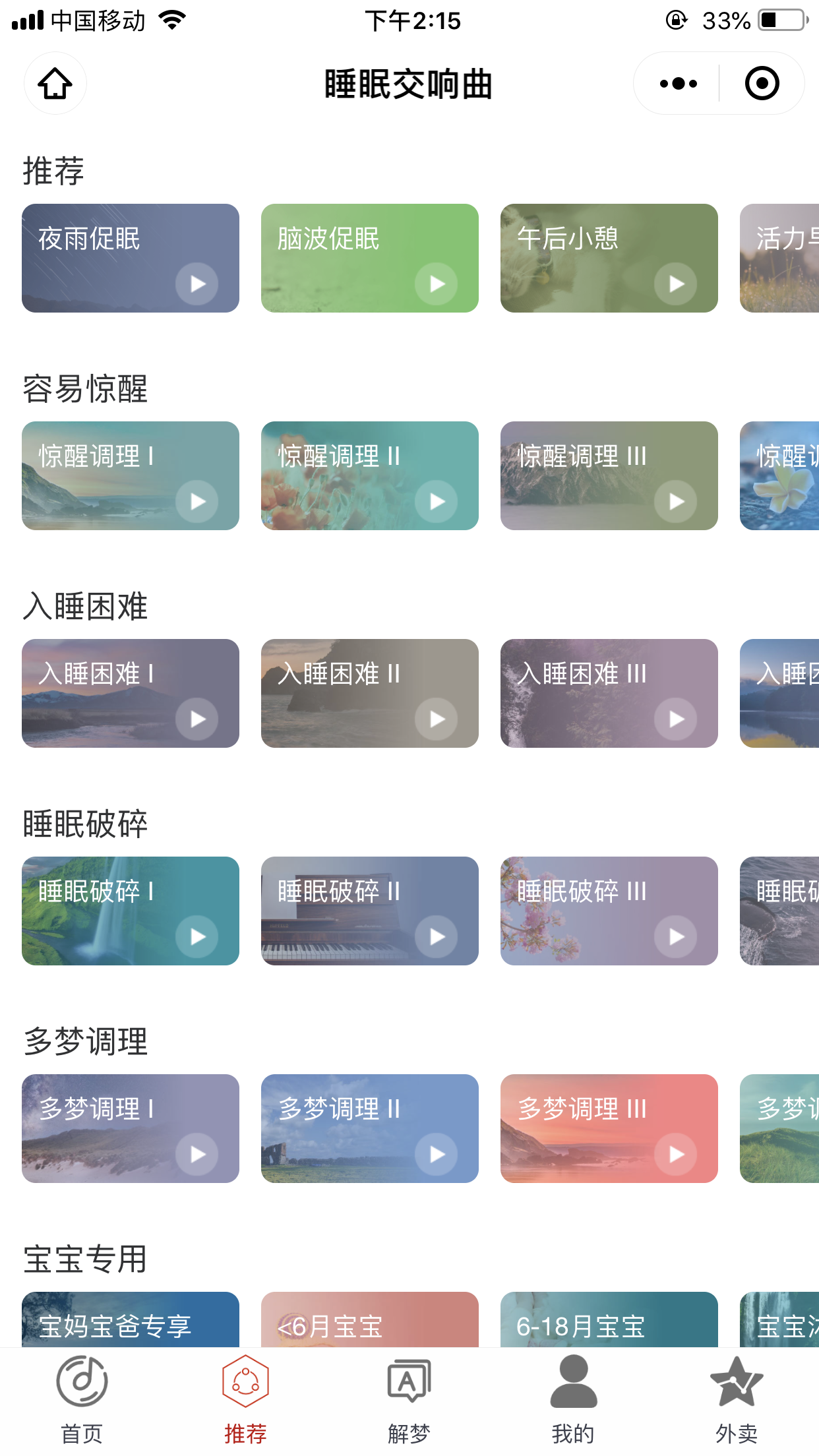Image resolution: width=819 pixels, height=1456 pixels.
Task: Play 睡眠破碎 II piano track
Action: pyautogui.click(x=436, y=937)
